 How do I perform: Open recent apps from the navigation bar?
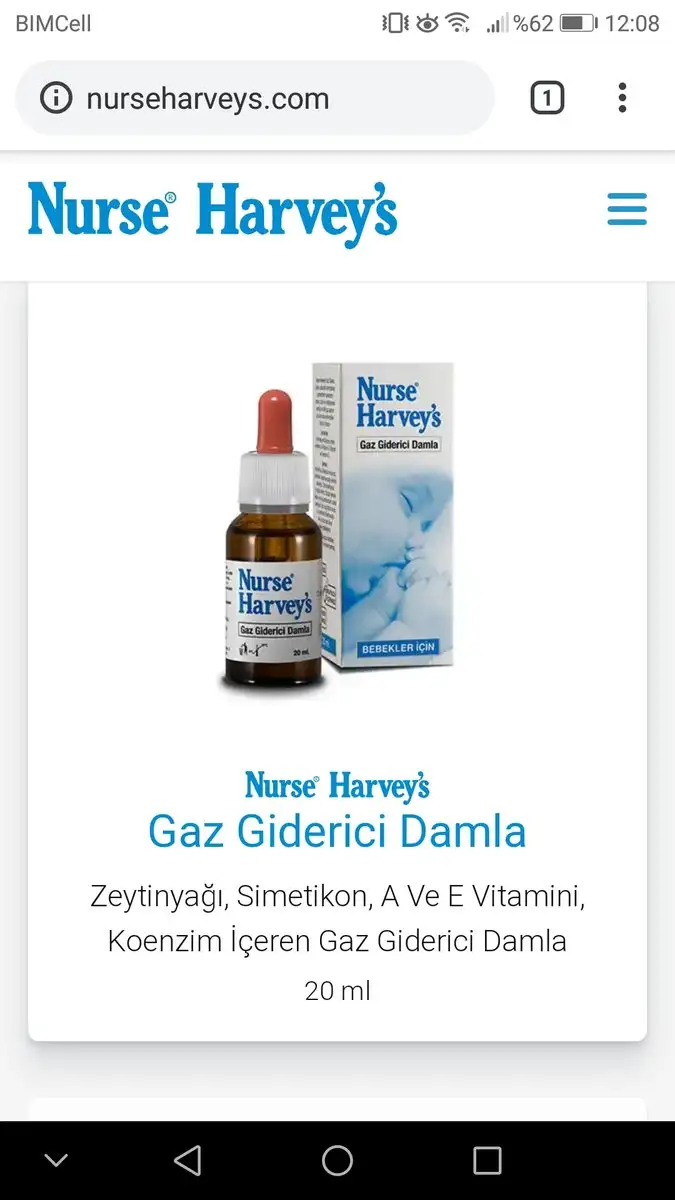[x=487, y=1160]
